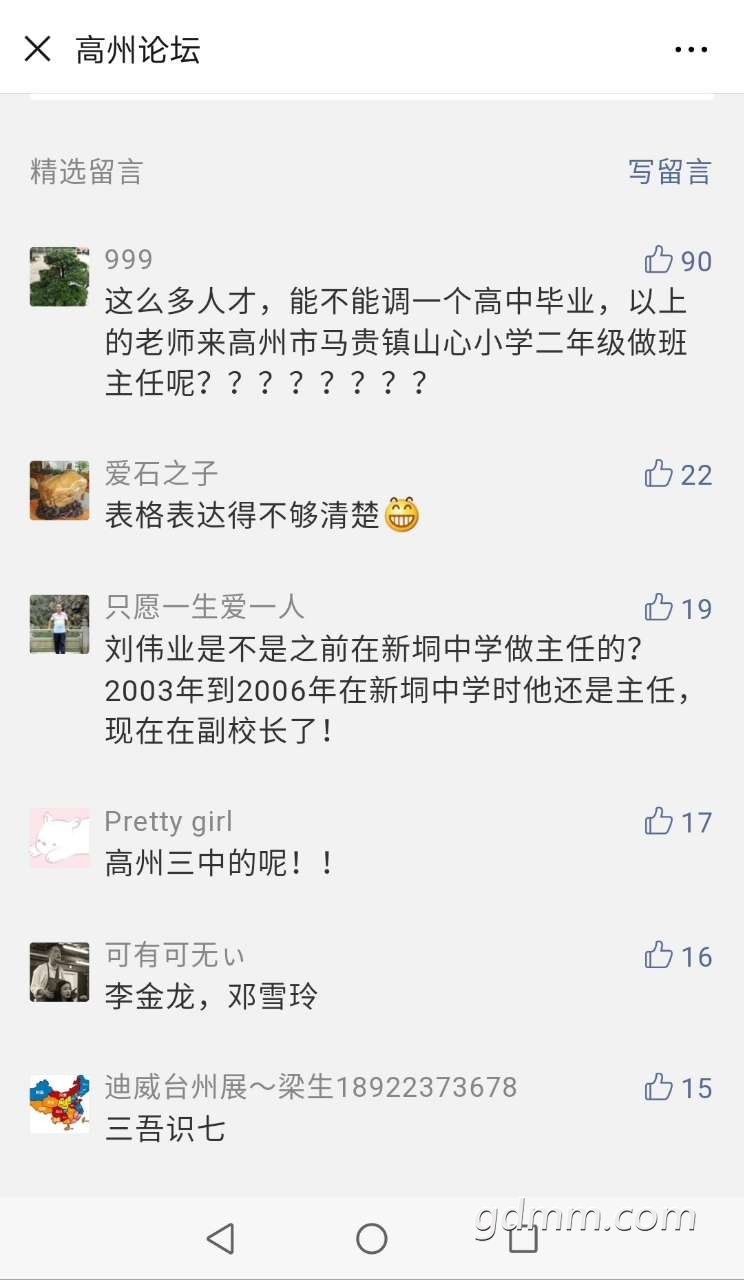Tap the system home button

372,1239
